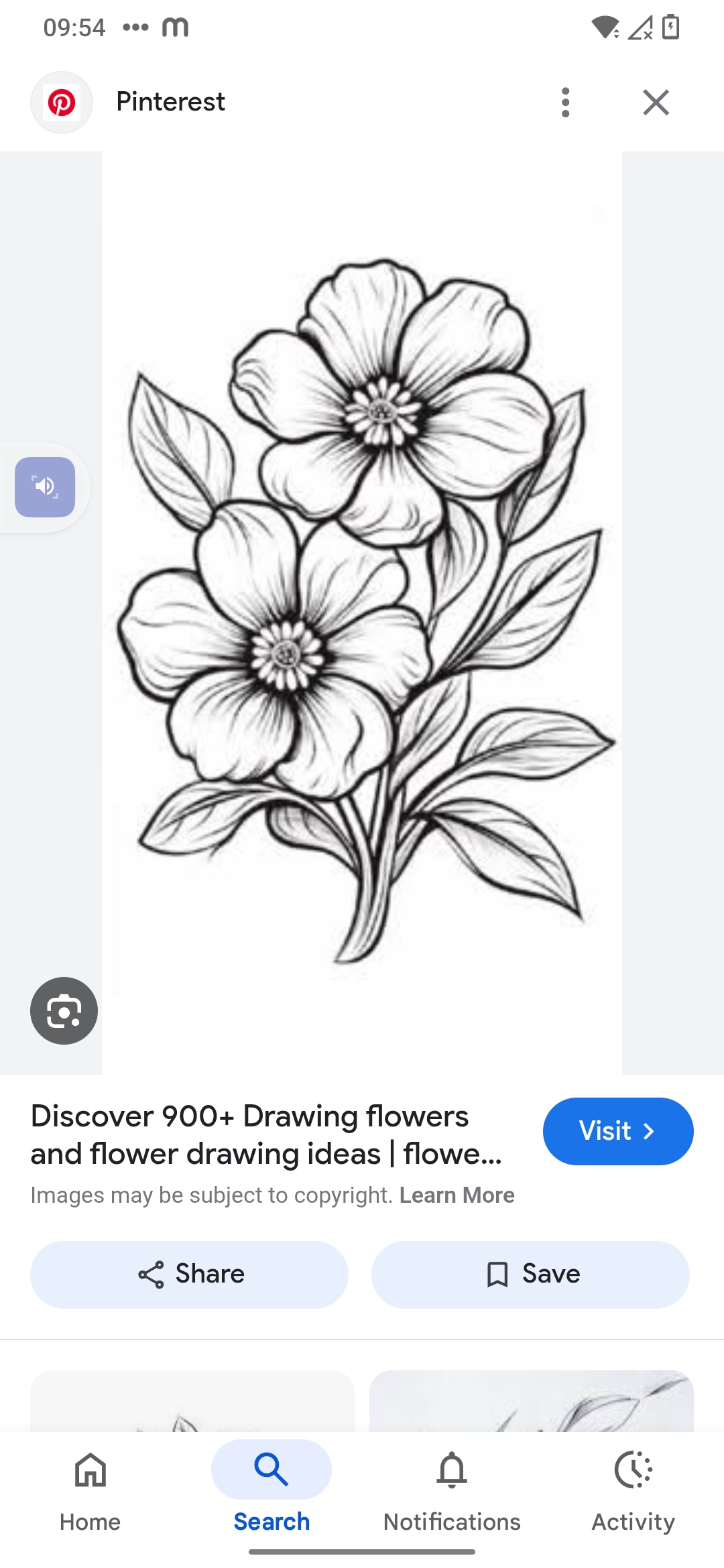
Task: Visit the Pinterest page
Action: pos(617,1131)
